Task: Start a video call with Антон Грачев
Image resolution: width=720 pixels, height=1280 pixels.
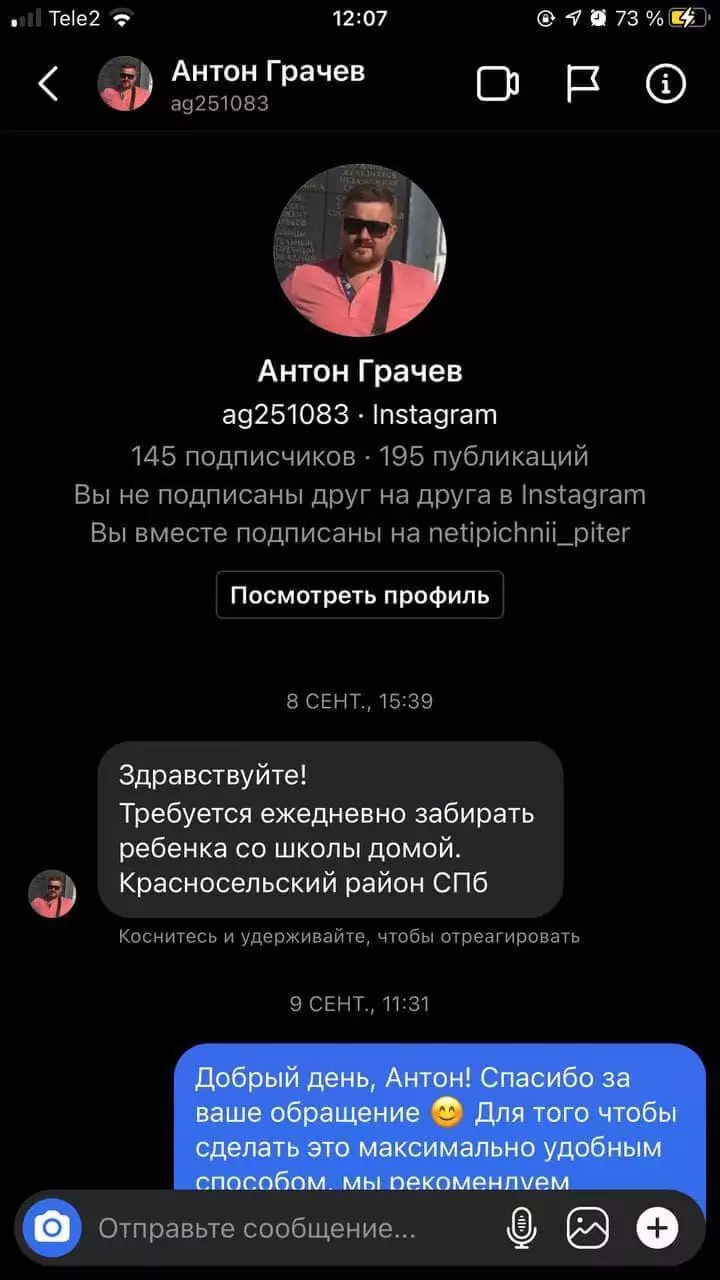Action: pos(497,85)
